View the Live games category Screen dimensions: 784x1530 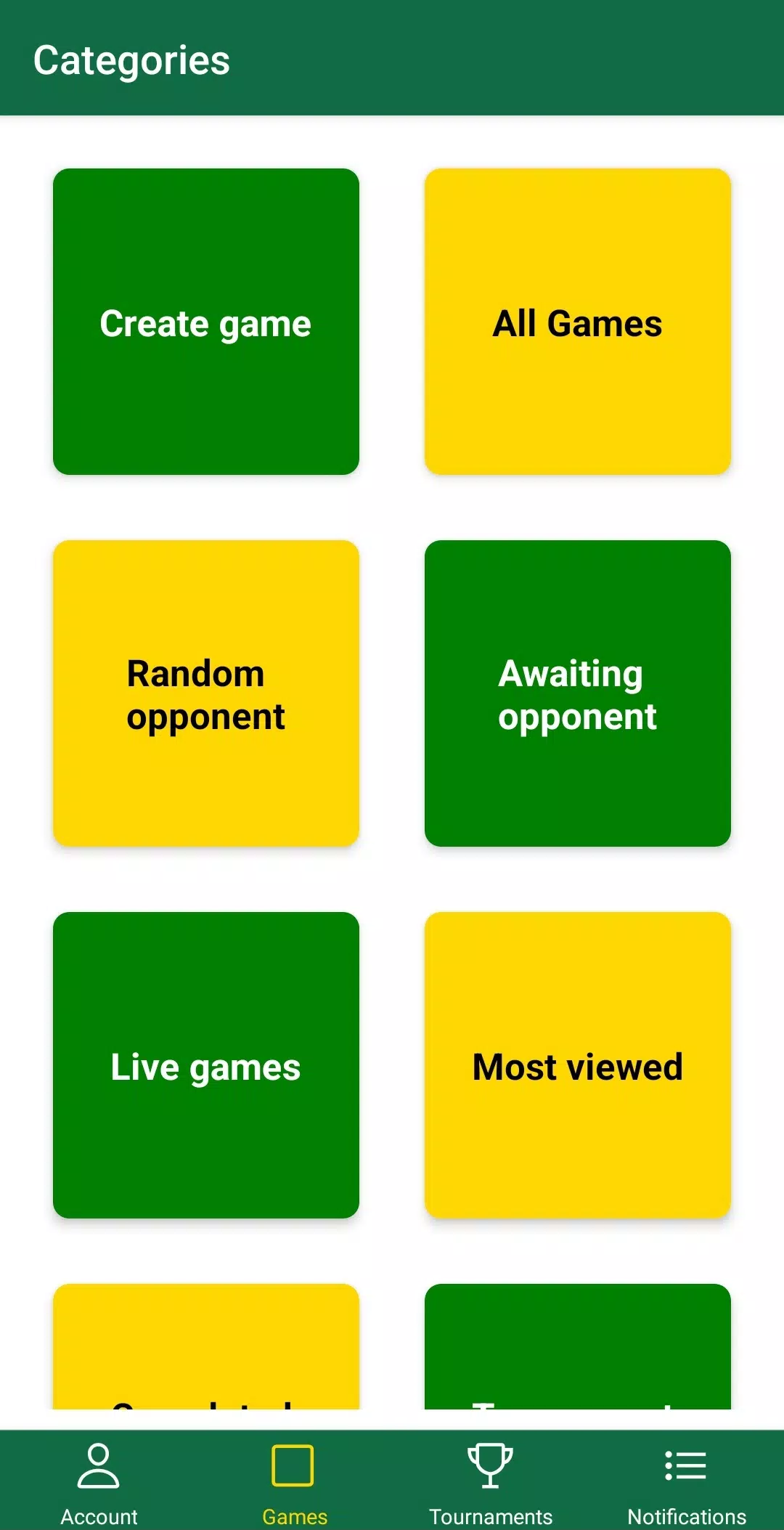[x=205, y=1065]
